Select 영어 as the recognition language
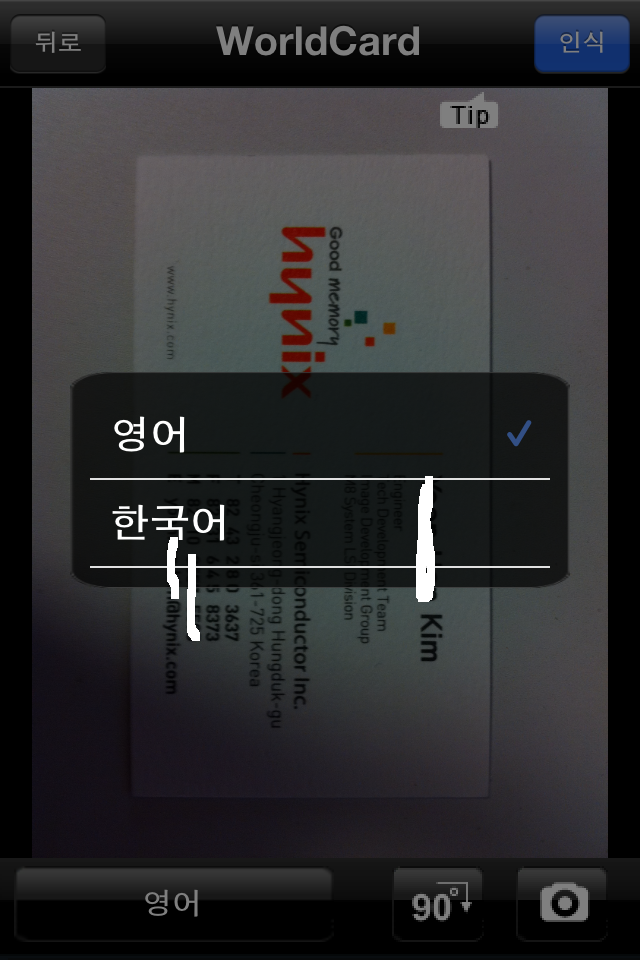Viewport: 640px width, 960px height. click(x=320, y=435)
